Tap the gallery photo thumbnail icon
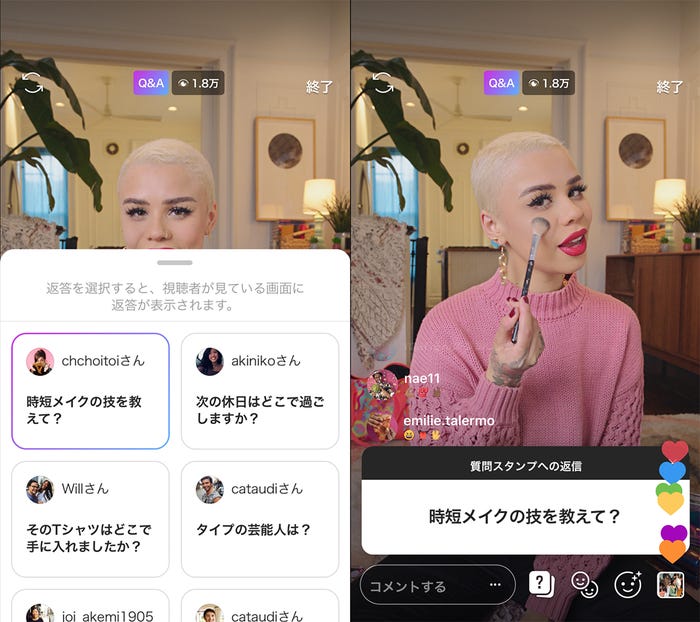700x622 pixels. pyautogui.click(x=670, y=585)
